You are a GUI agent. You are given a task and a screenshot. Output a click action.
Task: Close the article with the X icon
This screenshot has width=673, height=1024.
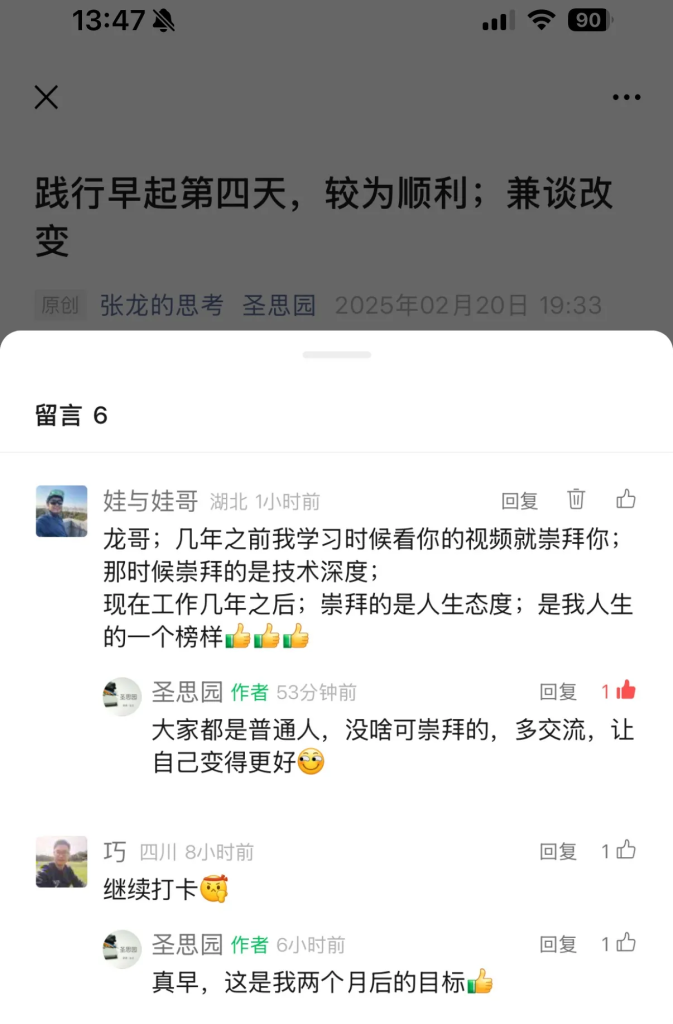(46, 97)
